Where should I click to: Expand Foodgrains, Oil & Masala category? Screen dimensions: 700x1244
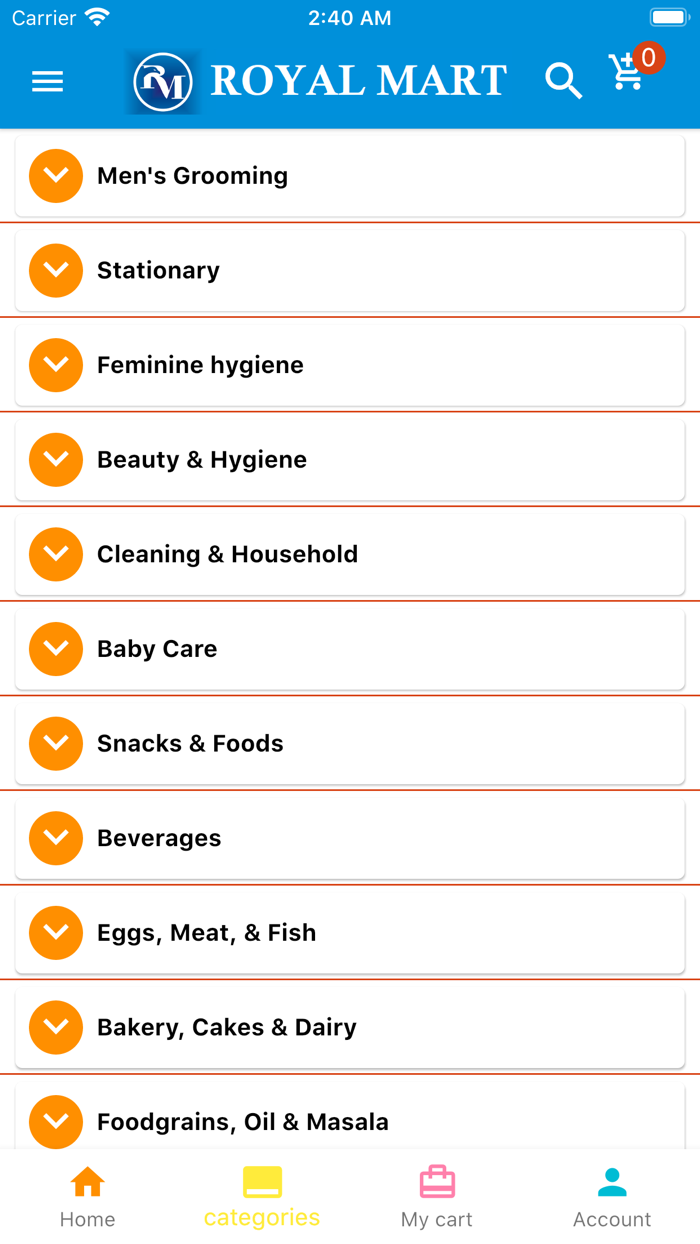[56, 1121]
